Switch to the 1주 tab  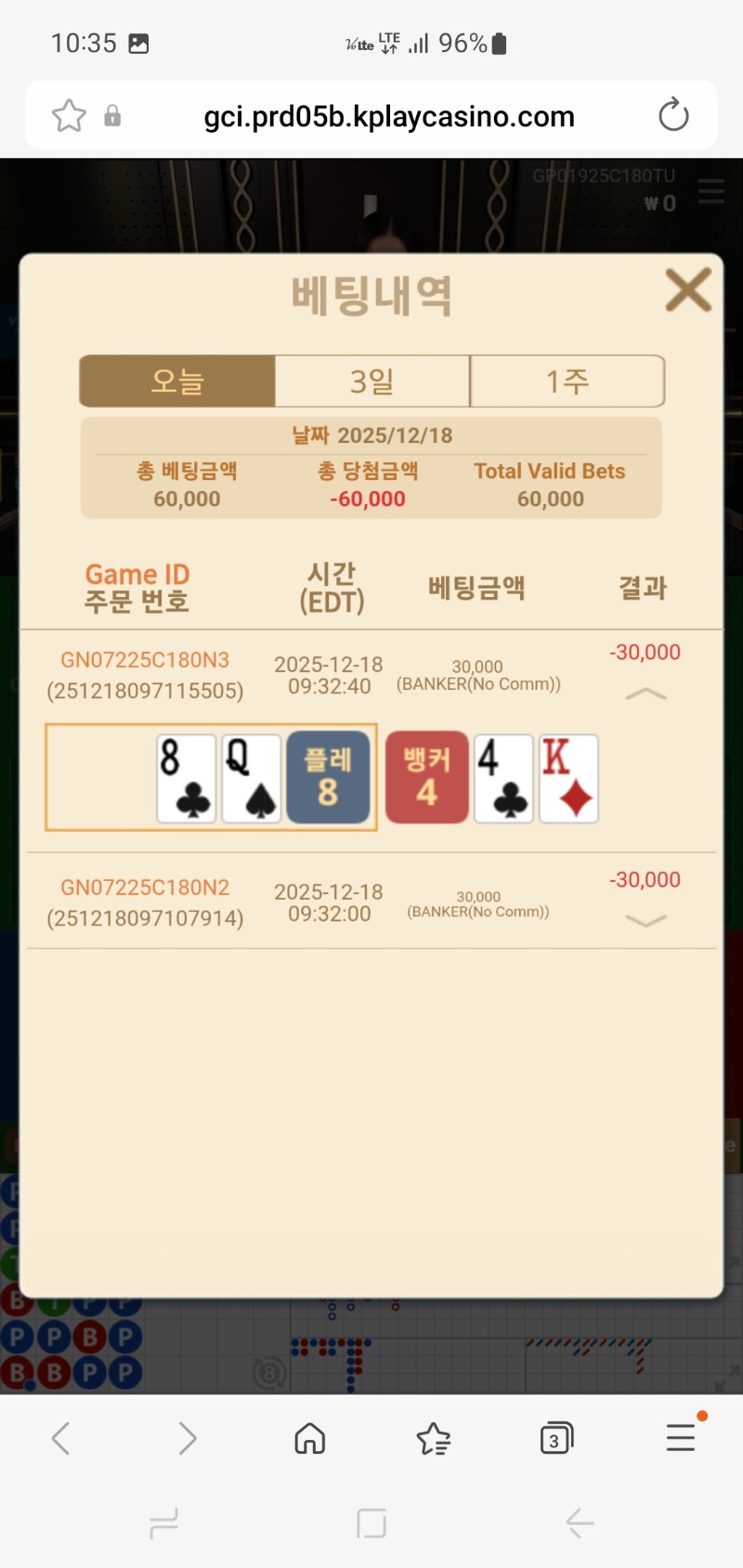pyautogui.click(x=567, y=381)
